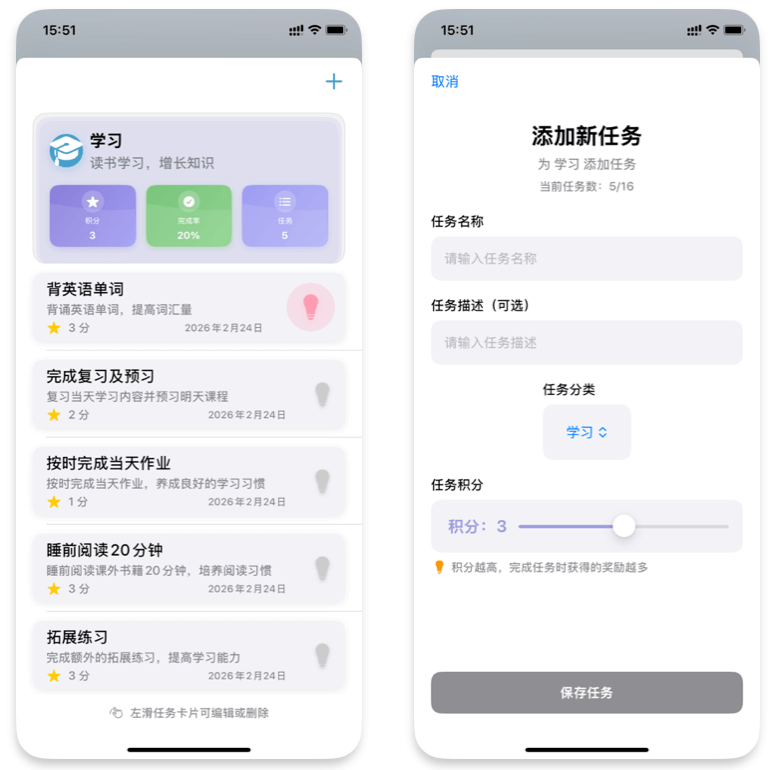
Task: Tap the 保存任务 button
Action: 586,692
